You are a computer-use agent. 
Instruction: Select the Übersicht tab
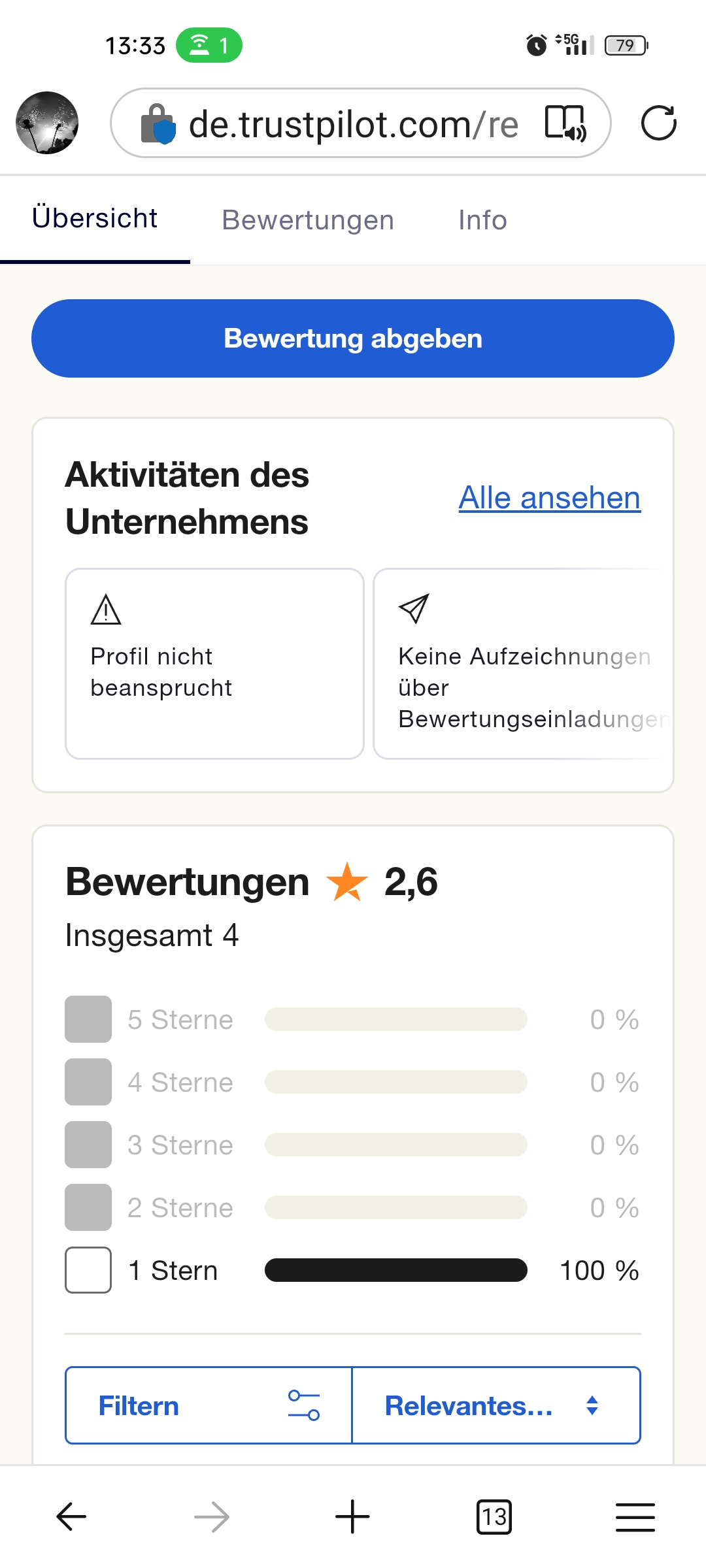pos(95,219)
